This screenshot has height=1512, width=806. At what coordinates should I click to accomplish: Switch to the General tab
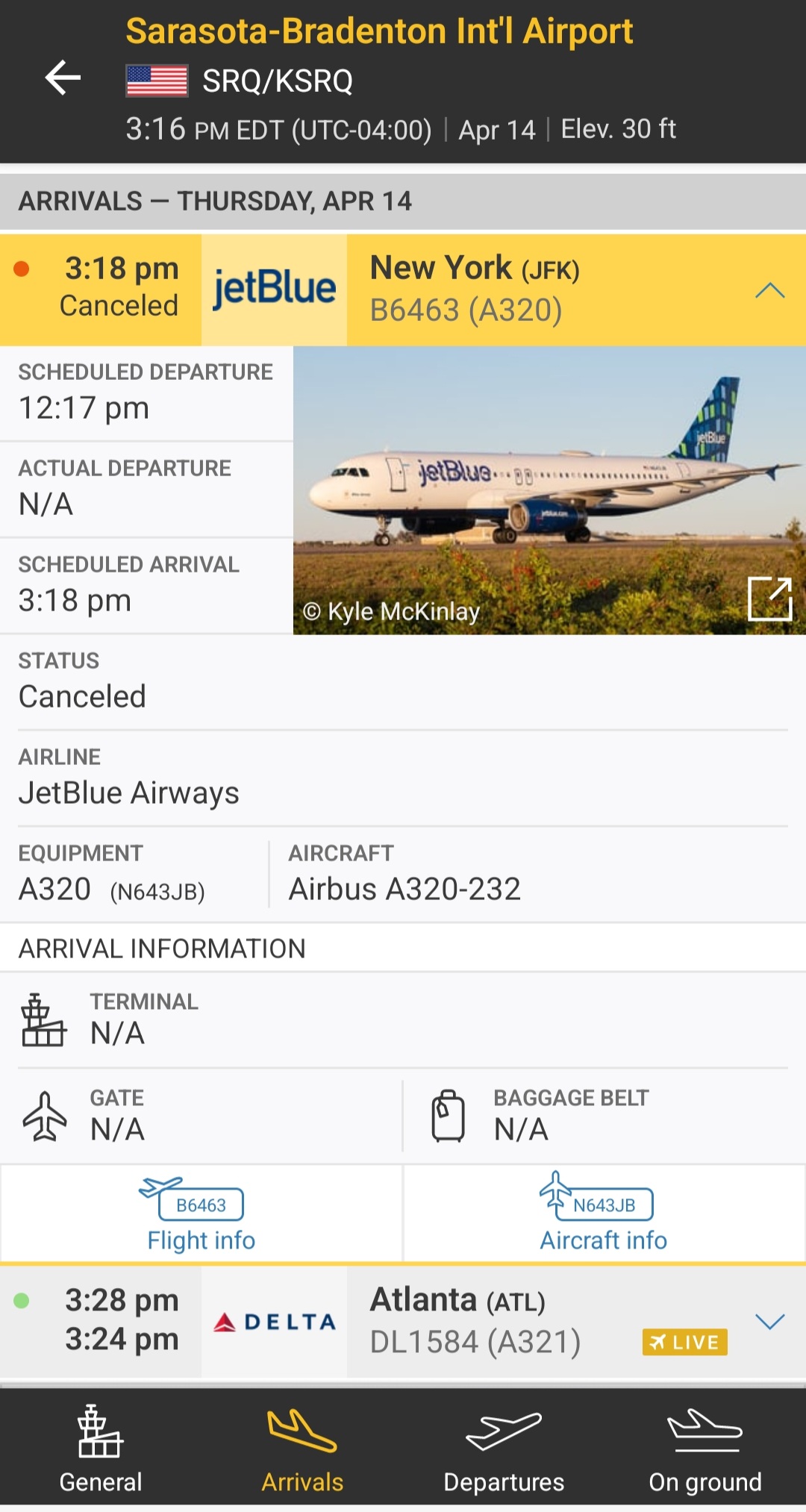[101, 1449]
